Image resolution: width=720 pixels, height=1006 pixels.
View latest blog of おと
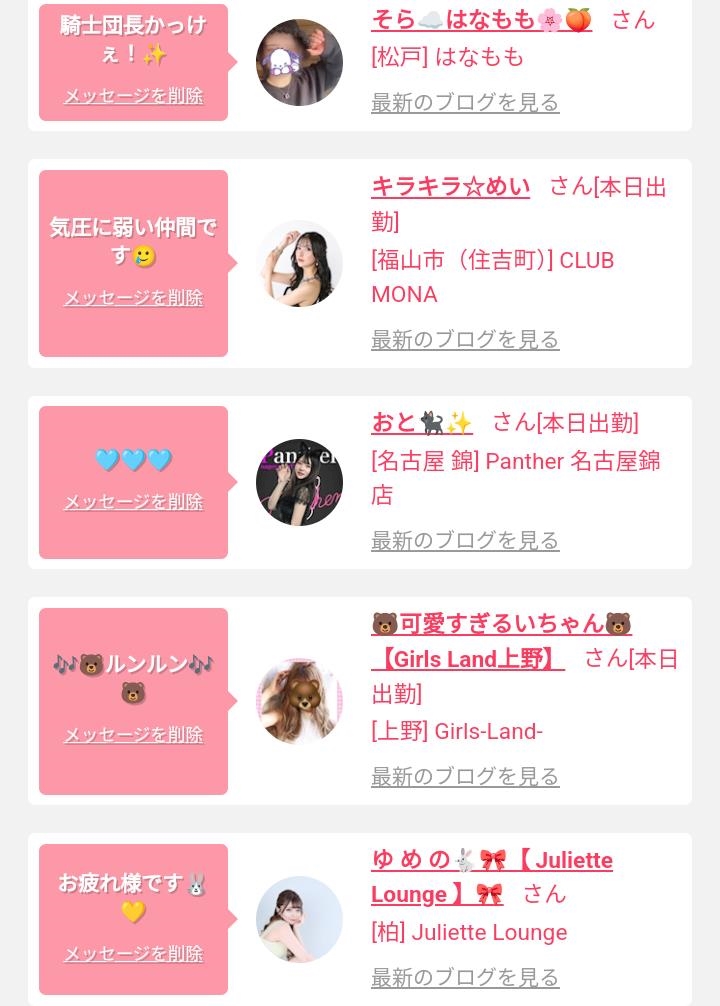(465, 540)
